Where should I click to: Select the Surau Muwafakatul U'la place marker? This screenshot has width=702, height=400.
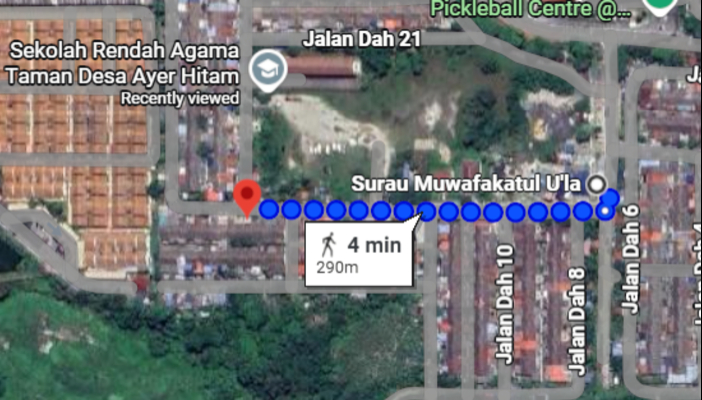pyautogui.click(x=597, y=184)
